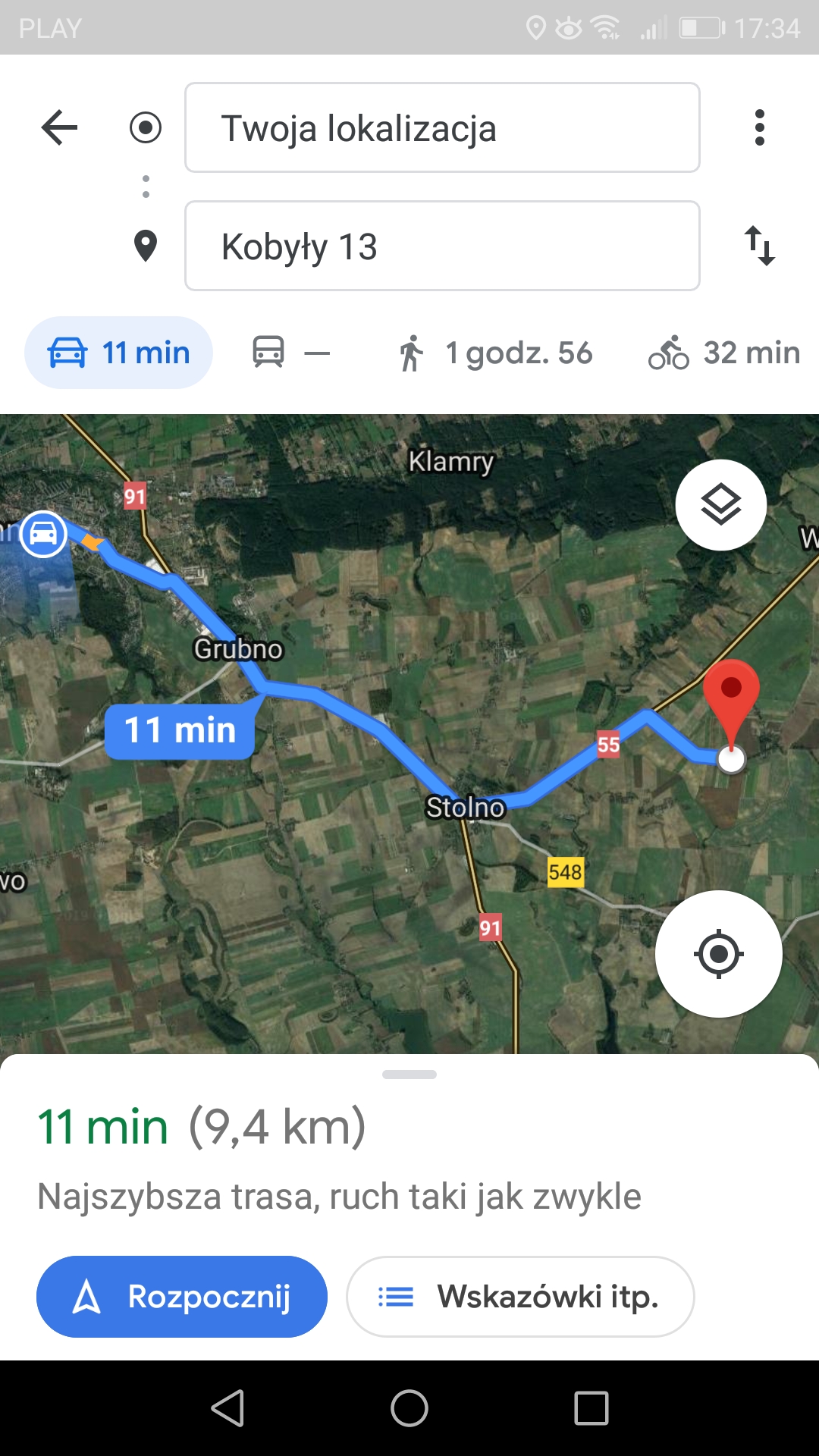Open the map layers button
The image size is (819, 1456).
[x=721, y=505]
